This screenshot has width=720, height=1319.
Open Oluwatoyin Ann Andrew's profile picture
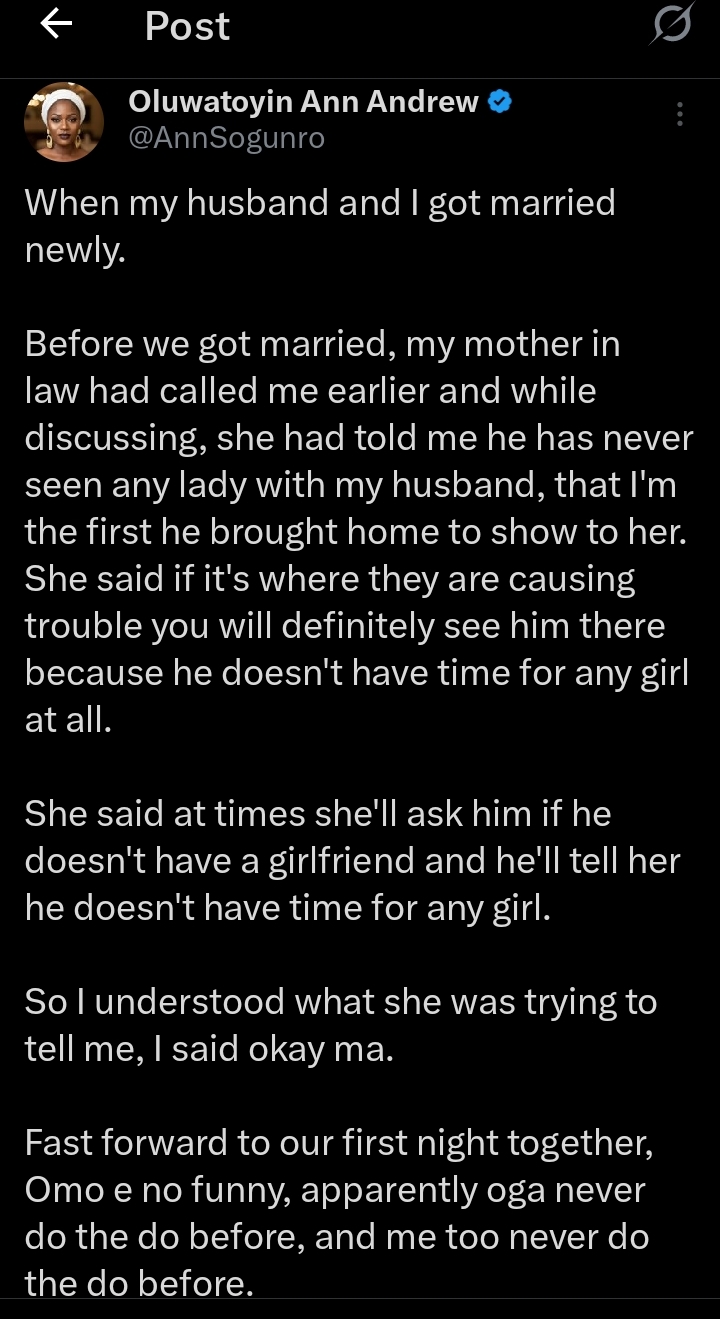point(64,122)
